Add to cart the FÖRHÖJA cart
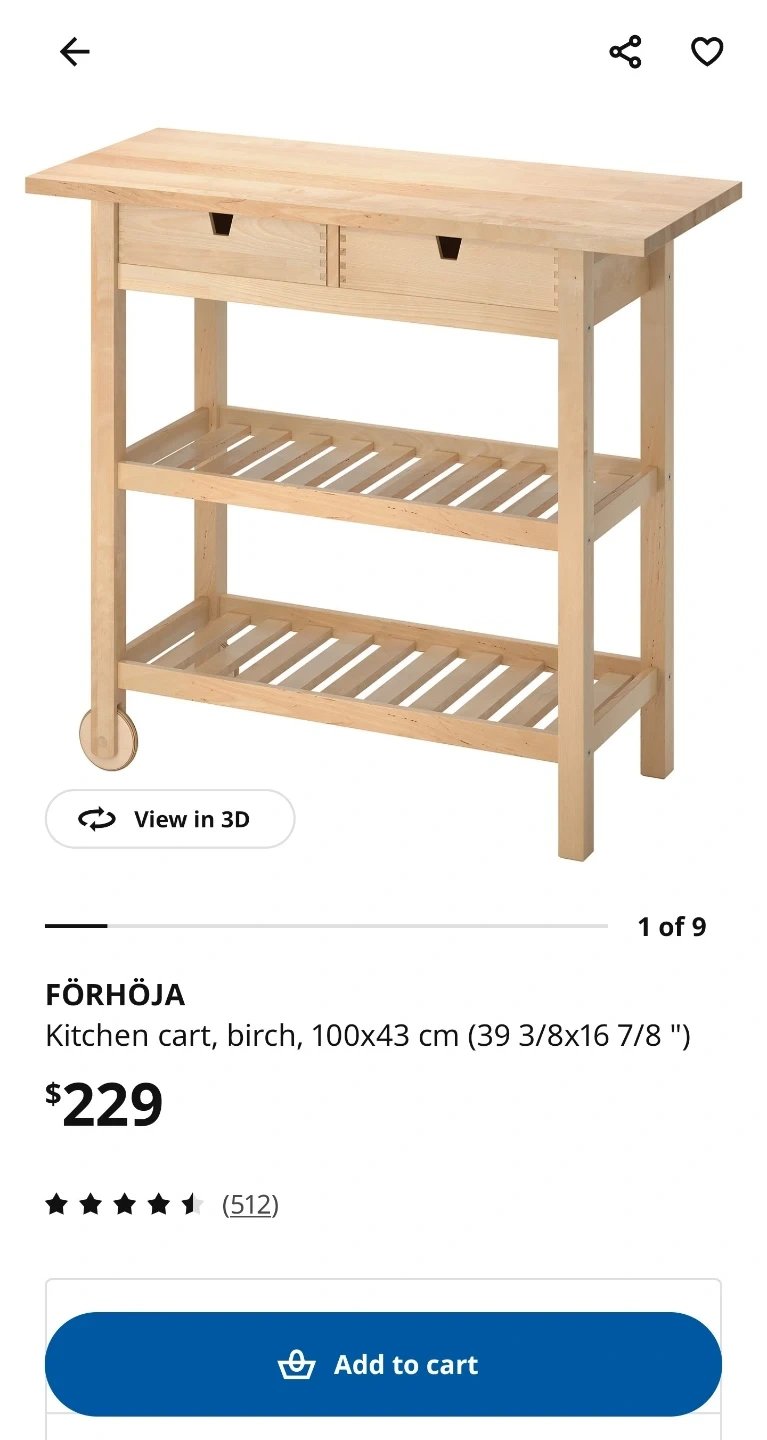 click(383, 1364)
